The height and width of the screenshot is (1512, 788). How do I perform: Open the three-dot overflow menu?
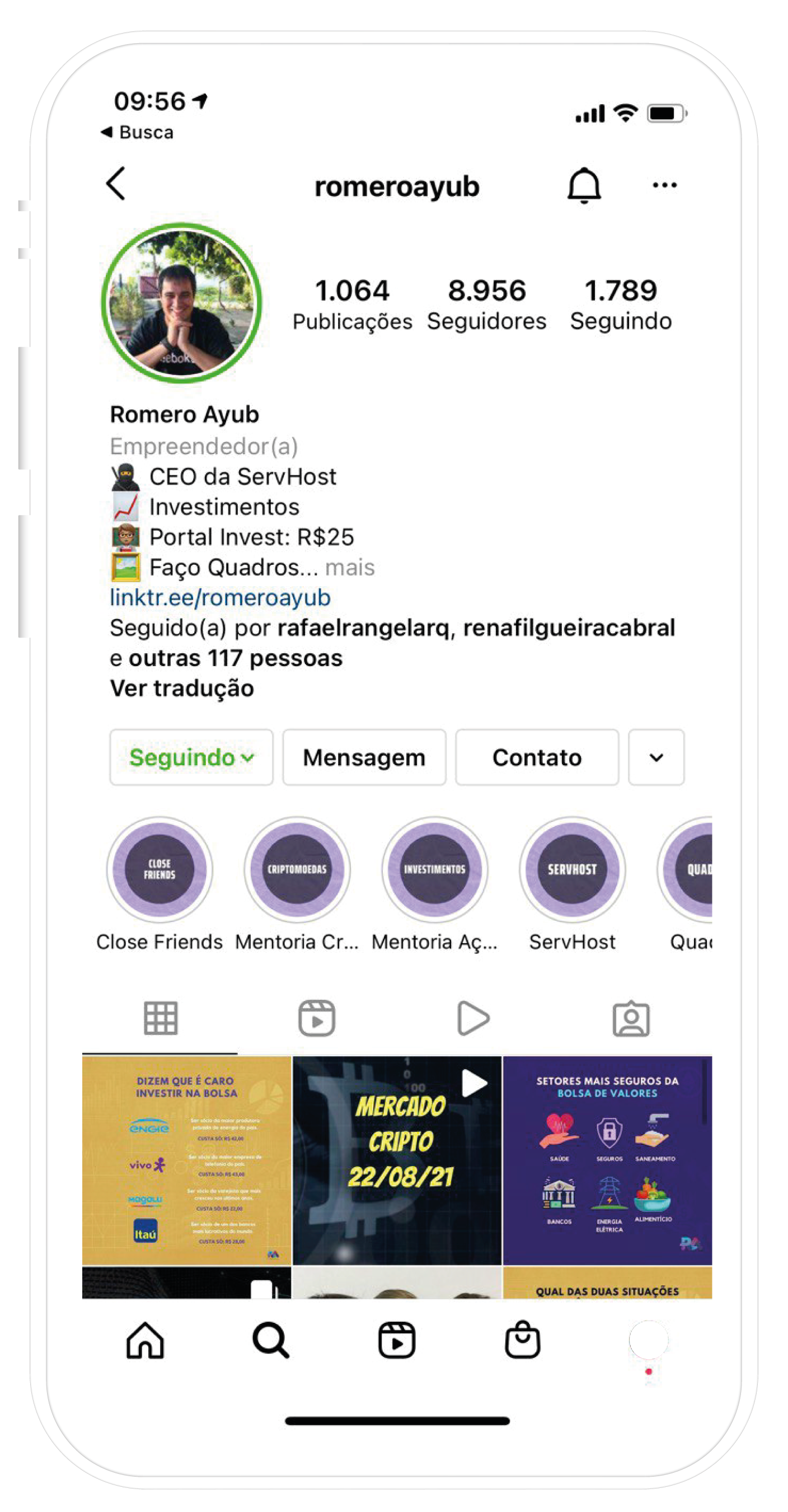point(664,185)
